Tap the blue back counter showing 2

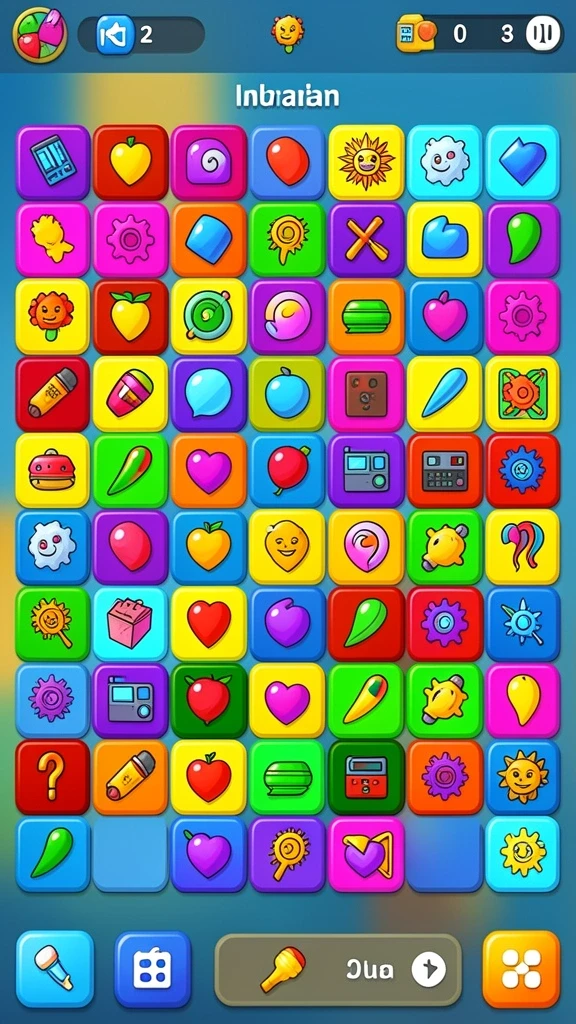pyautogui.click(x=141, y=35)
